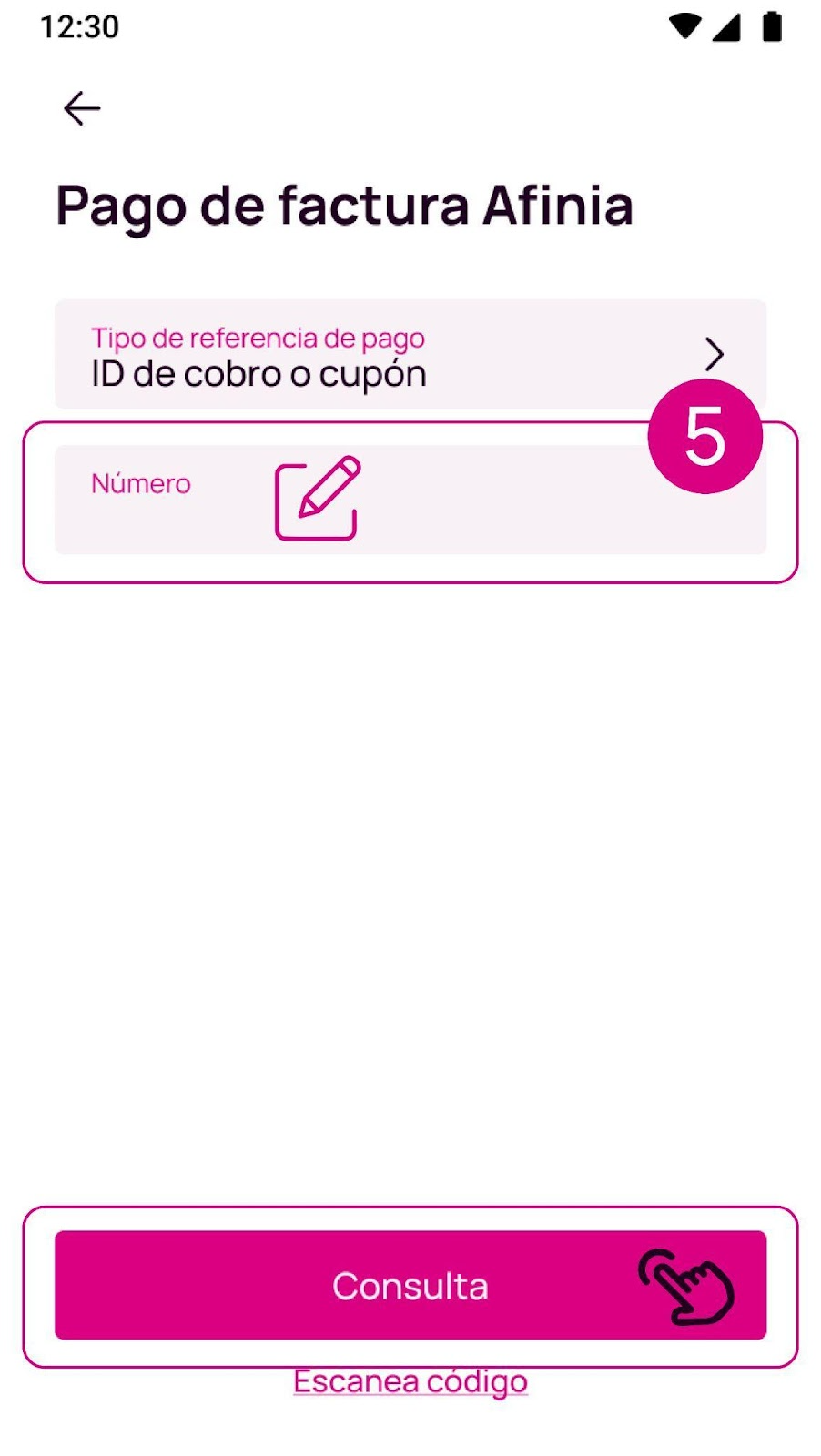This screenshot has width=821, height=1456.
Task: Click the back arrow to return
Action: [81, 108]
